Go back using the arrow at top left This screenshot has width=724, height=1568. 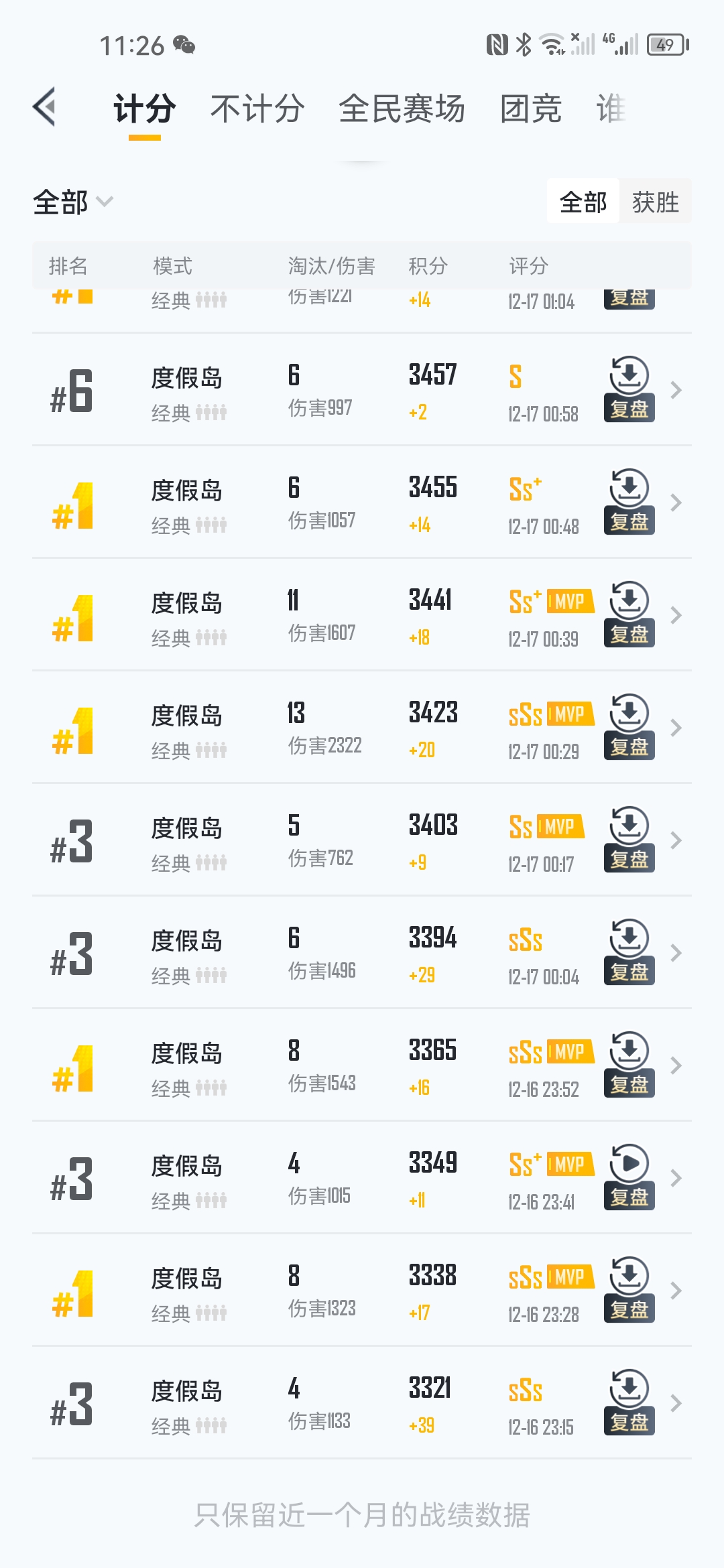45,107
